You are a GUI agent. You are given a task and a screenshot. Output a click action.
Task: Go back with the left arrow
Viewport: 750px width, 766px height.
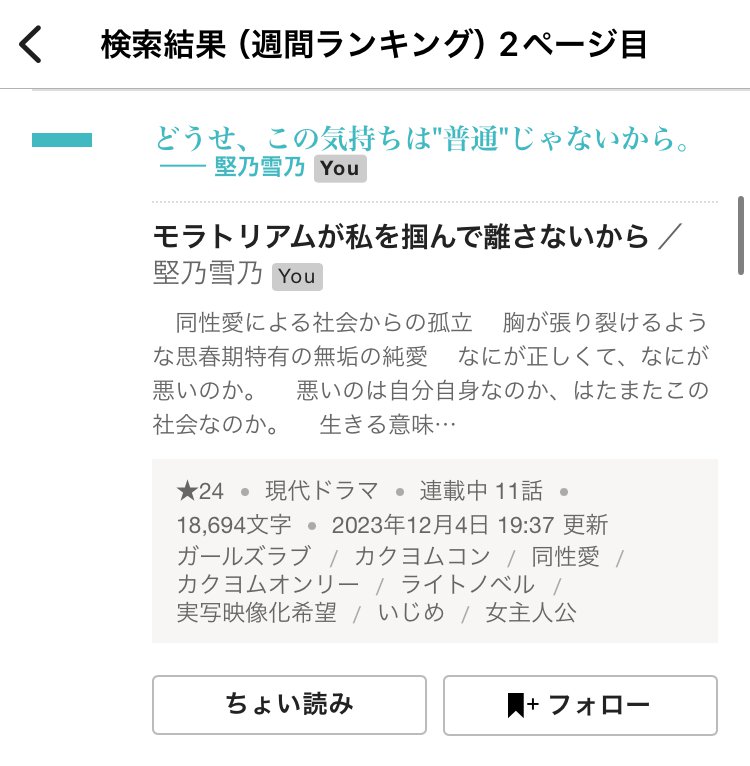[32, 44]
